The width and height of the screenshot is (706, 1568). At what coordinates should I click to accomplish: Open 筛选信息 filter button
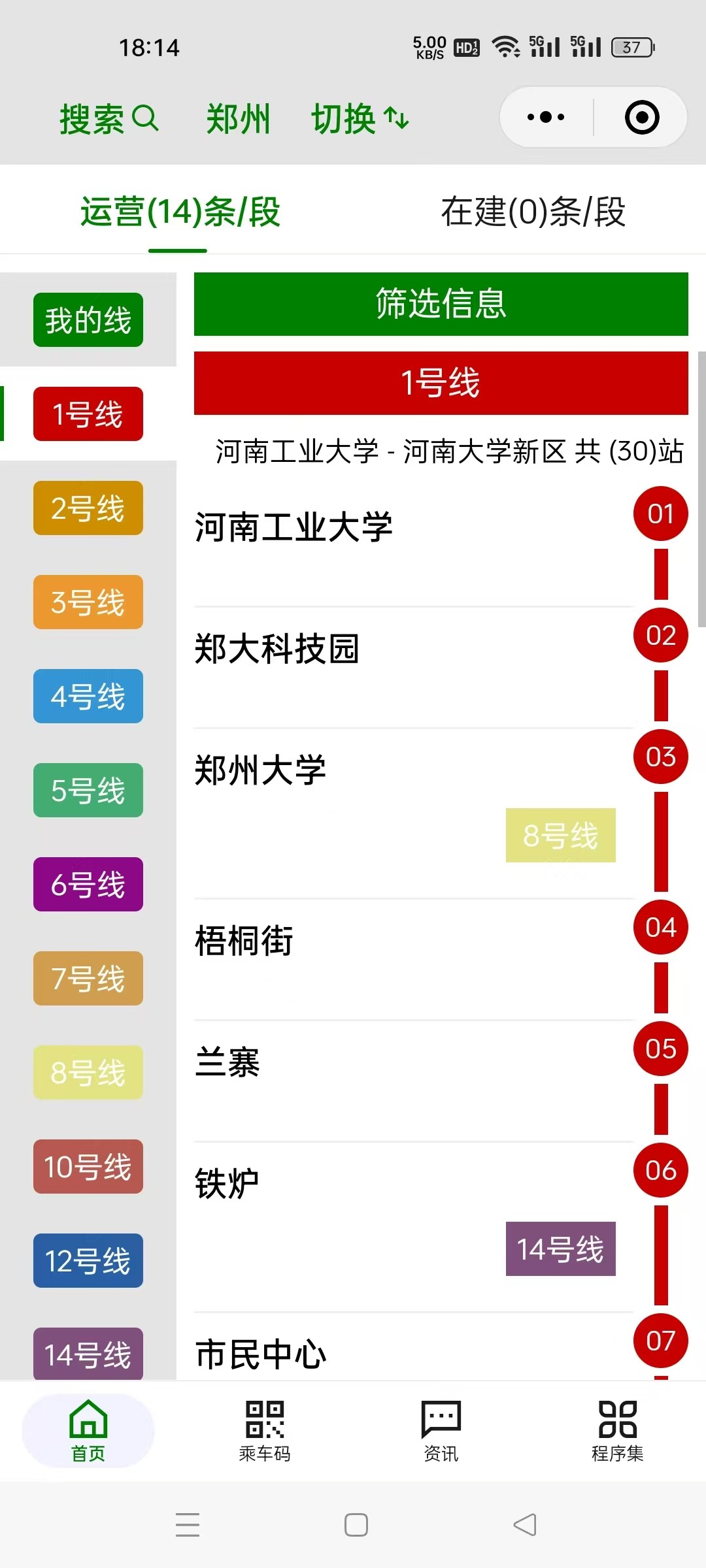(x=441, y=304)
